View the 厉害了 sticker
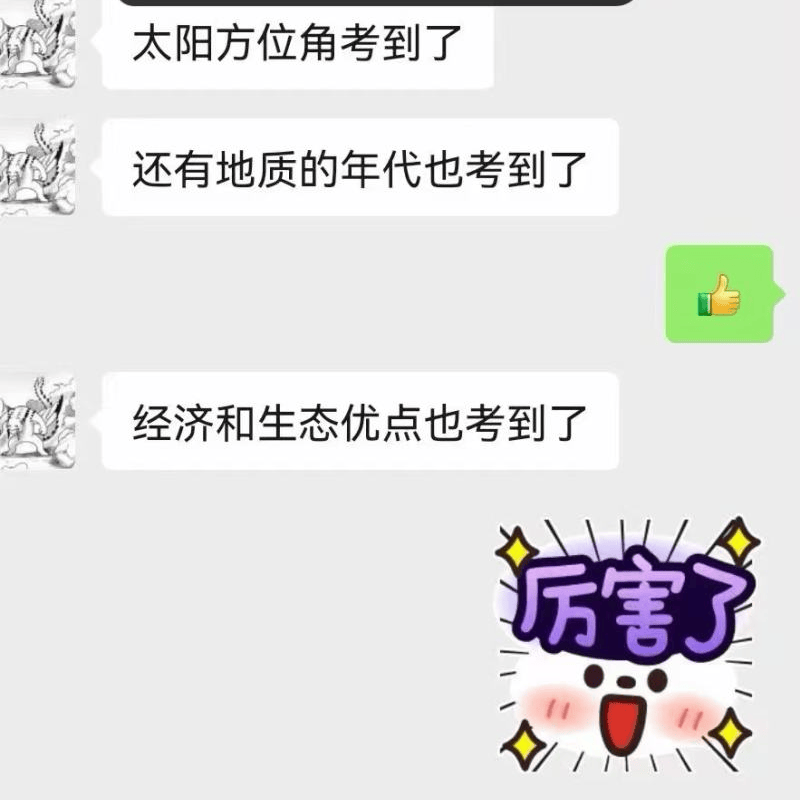The image size is (800, 800). tap(625, 645)
